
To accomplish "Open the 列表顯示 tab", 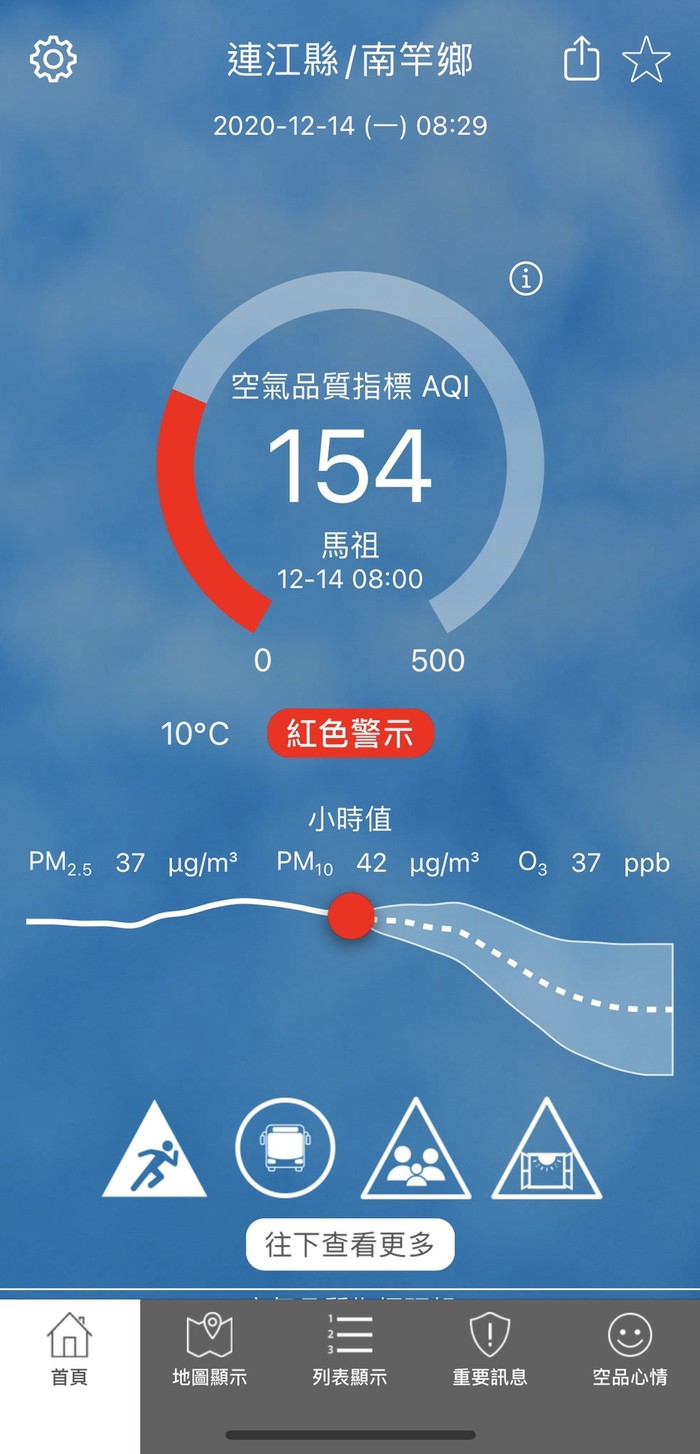I will point(350,1350).
